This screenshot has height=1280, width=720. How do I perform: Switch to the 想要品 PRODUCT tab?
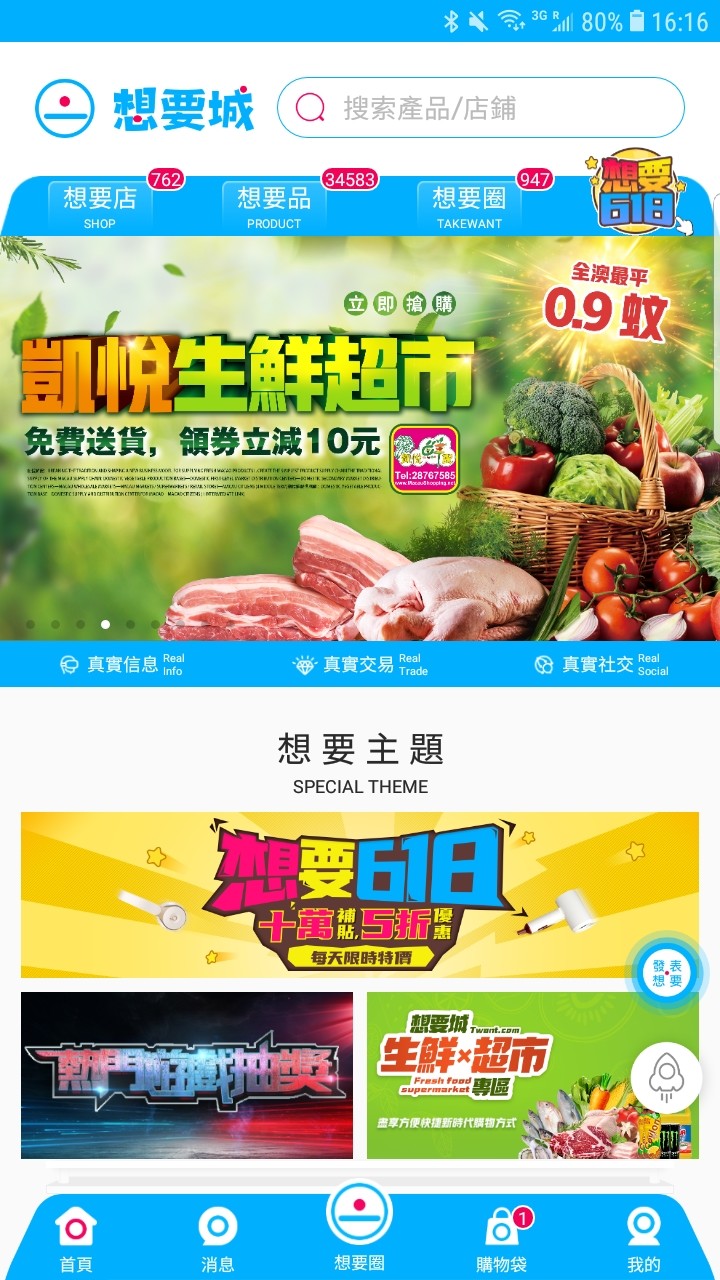click(274, 206)
